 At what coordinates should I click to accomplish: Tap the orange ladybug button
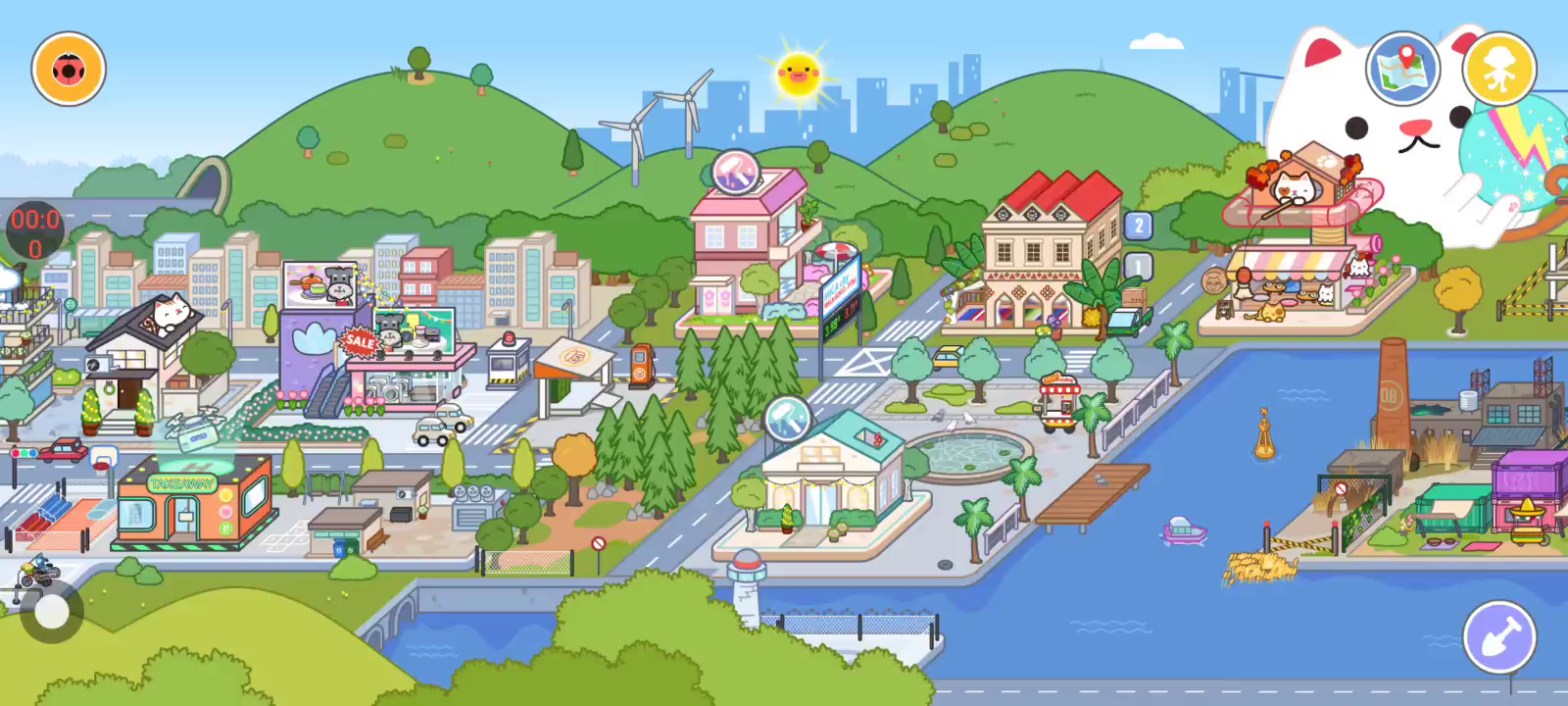point(69,69)
